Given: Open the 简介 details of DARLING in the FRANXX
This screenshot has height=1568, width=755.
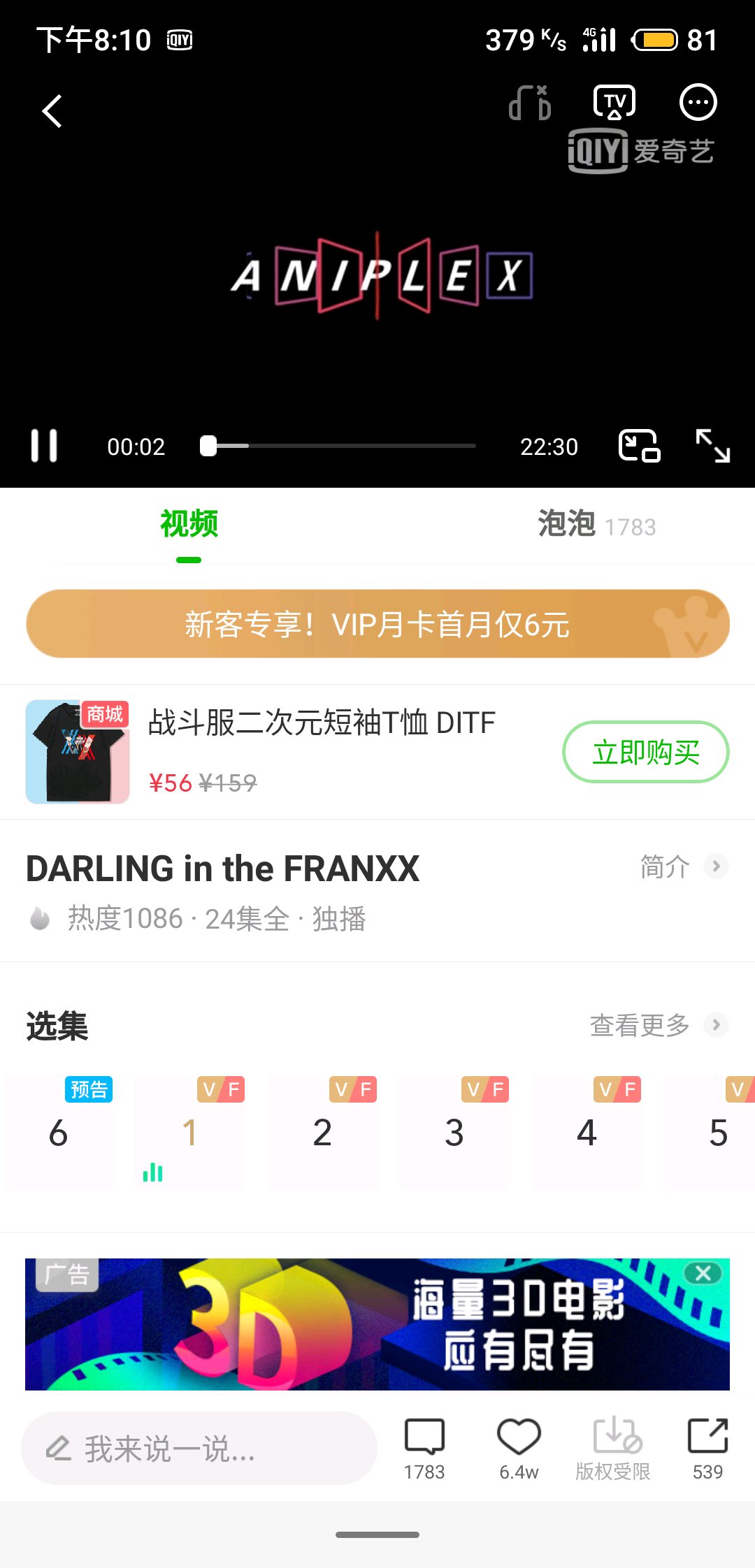Looking at the screenshot, I should 683,867.
